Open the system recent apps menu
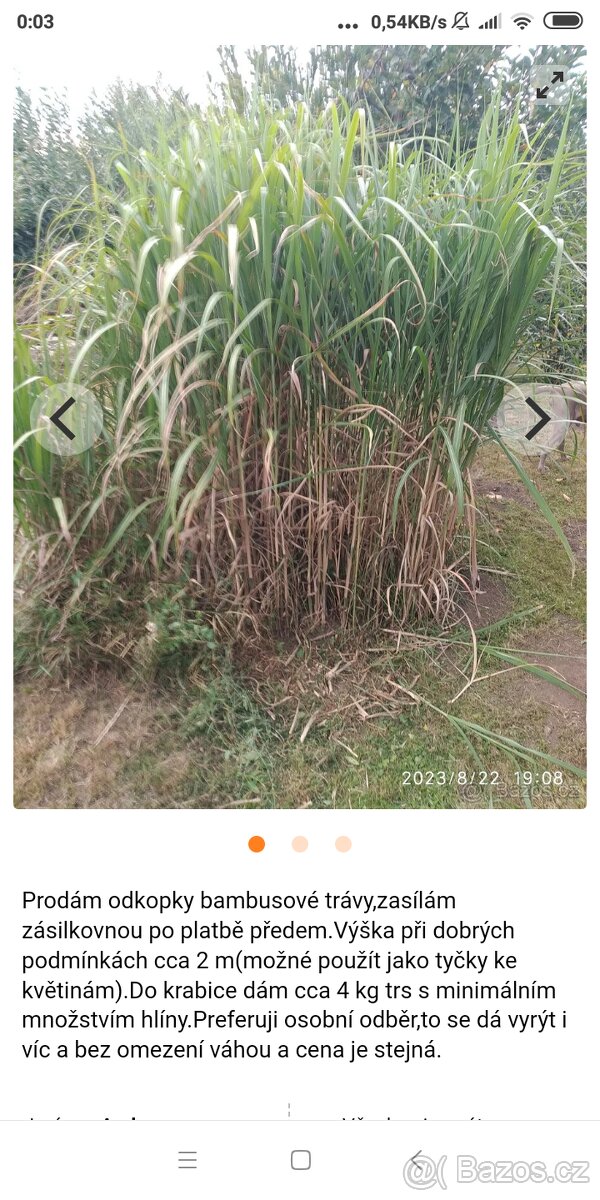Image resolution: width=600 pixels, height=1200 pixels. click(187, 1160)
